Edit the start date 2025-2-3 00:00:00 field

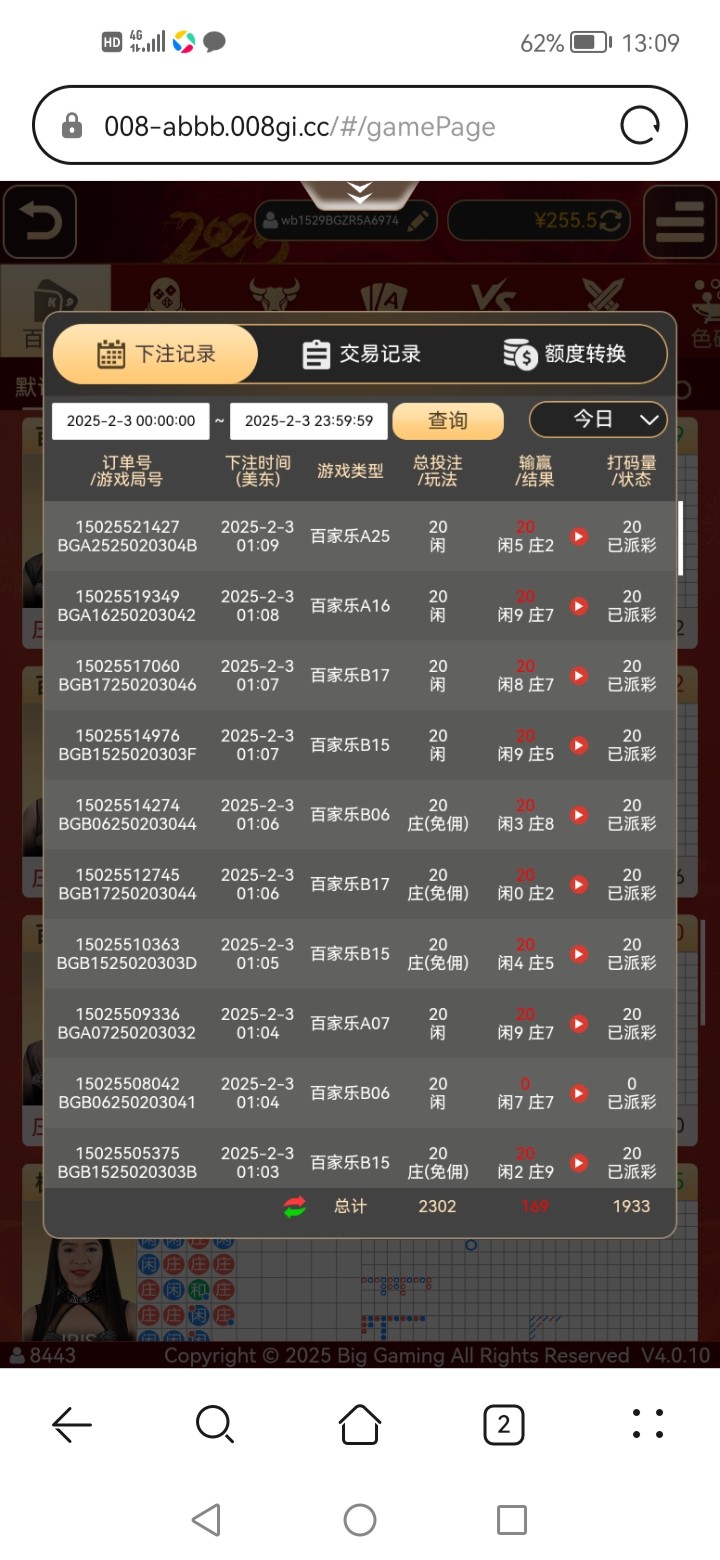pos(131,421)
